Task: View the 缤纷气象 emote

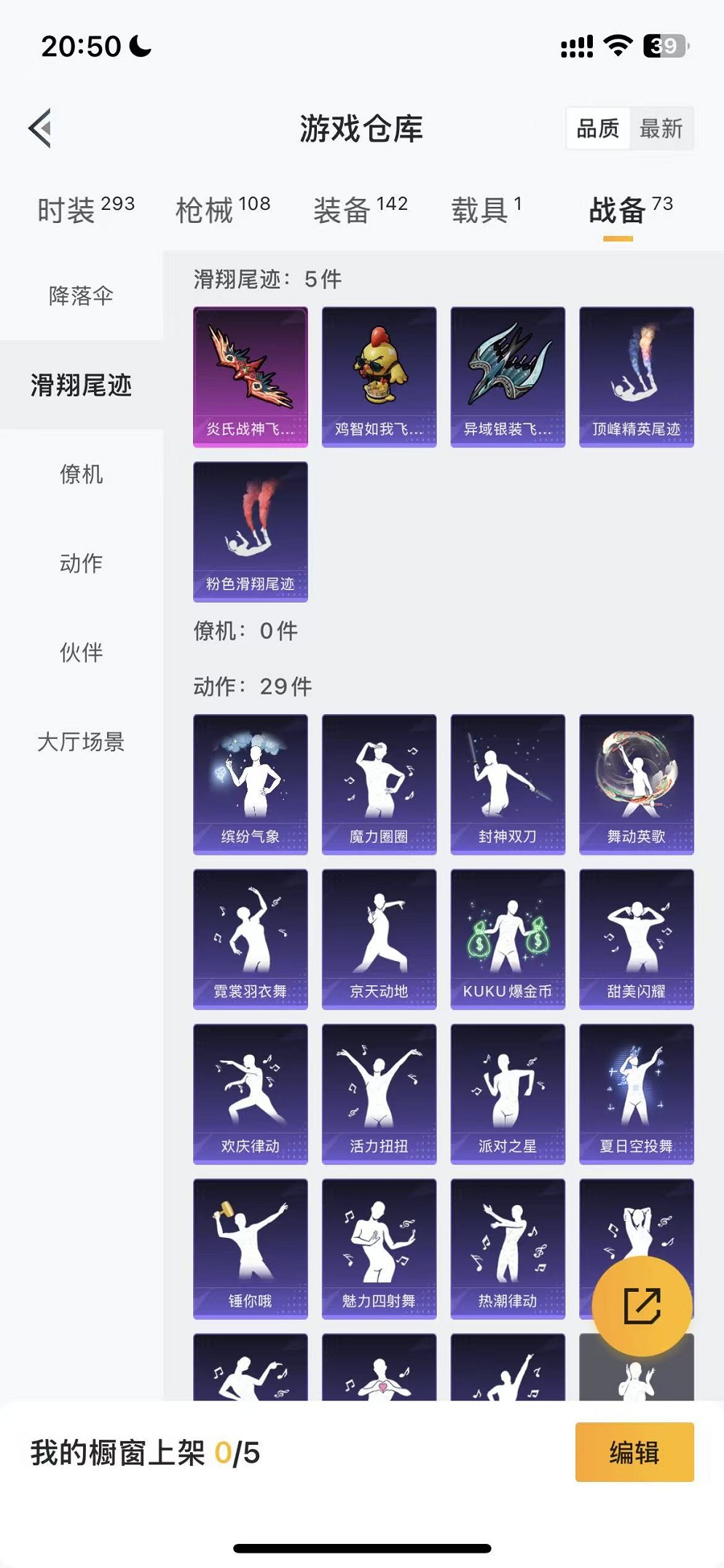Action: click(250, 784)
